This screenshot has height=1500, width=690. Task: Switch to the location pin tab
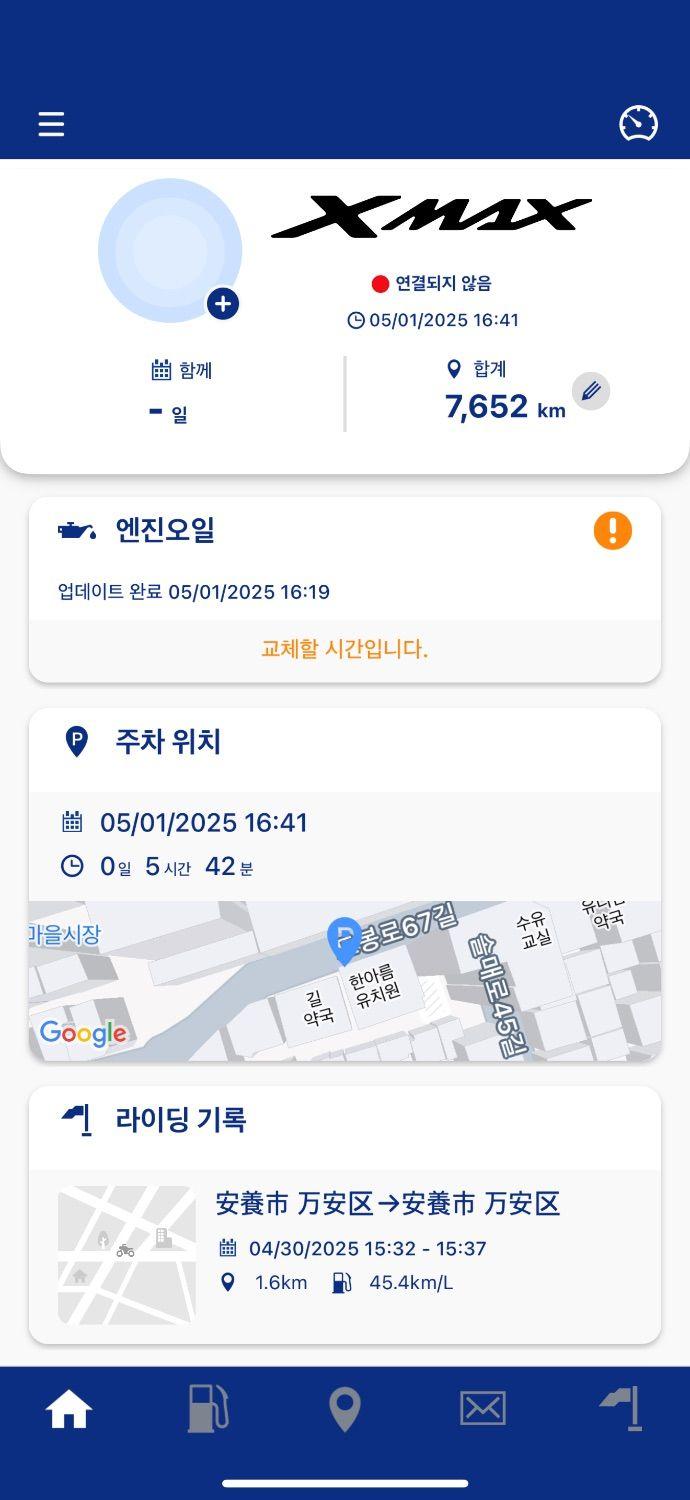[x=345, y=1410]
